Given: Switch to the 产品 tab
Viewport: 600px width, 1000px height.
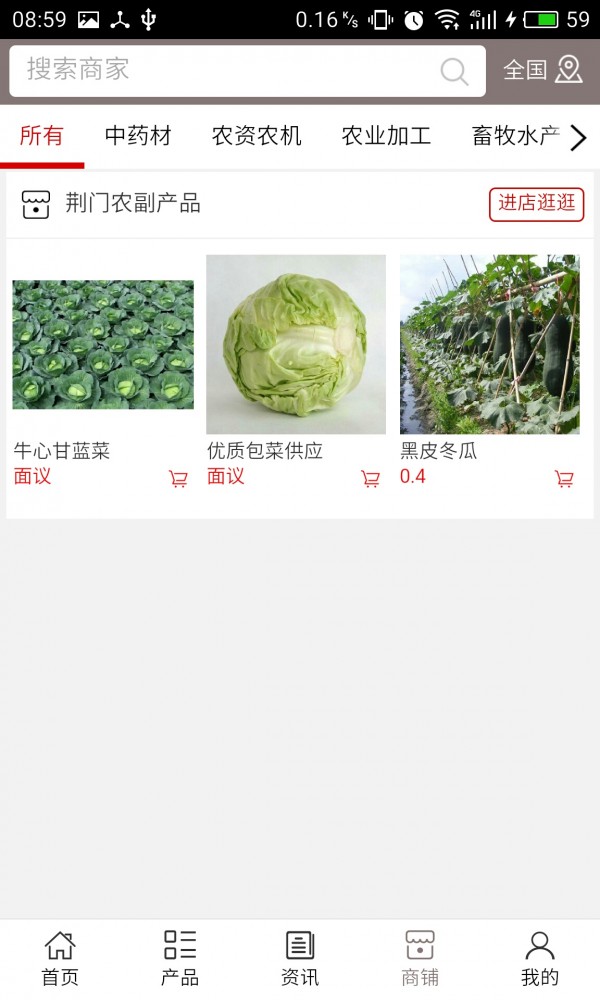Looking at the screenshot, I should (x=180, y=958).
